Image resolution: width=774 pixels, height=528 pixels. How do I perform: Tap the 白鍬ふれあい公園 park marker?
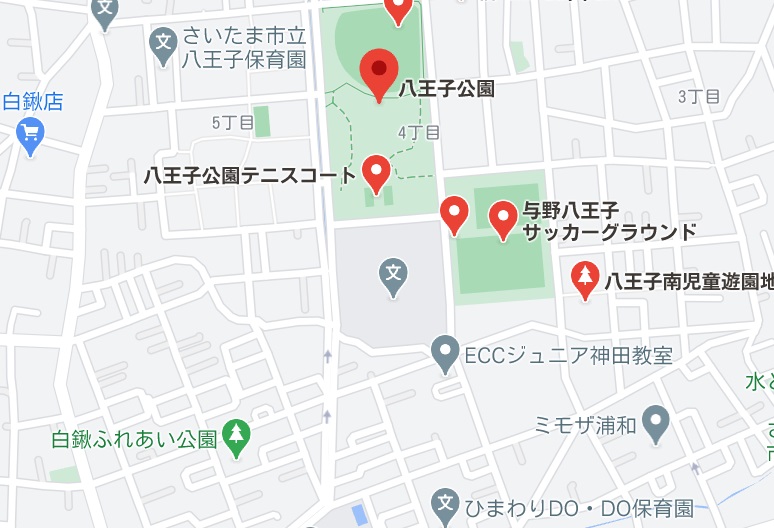point(236,435)
